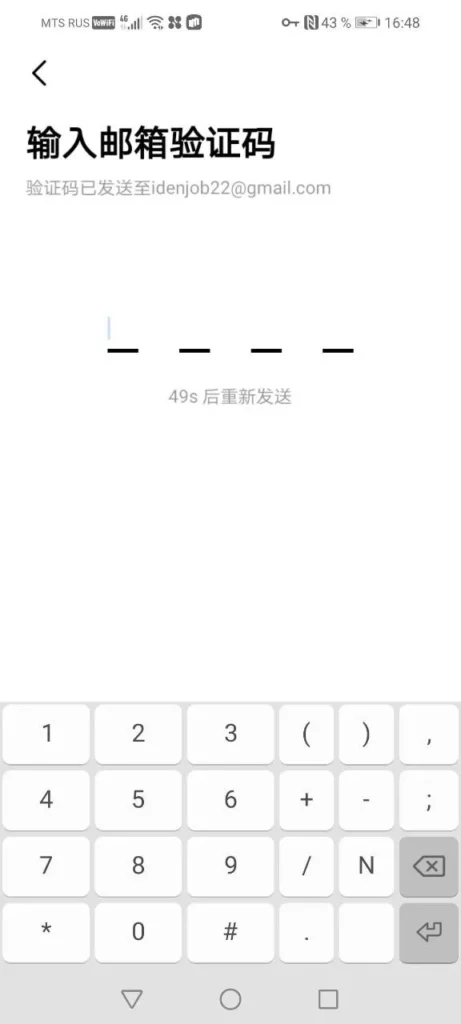Tap the 9 key
This screenshot has width=461, height=1024.
tap(230, 866)
